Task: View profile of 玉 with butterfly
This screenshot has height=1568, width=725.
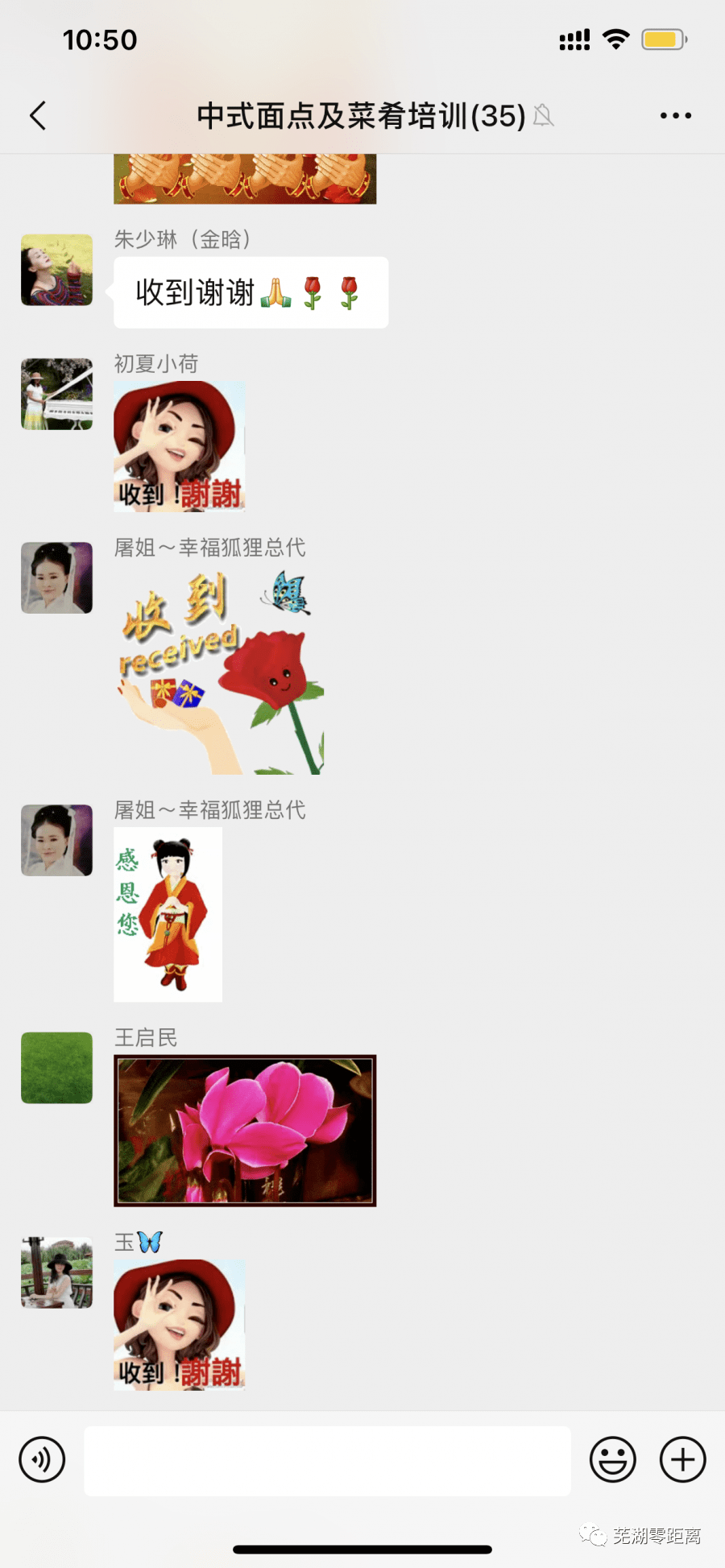Action: tap(56, 1272)
